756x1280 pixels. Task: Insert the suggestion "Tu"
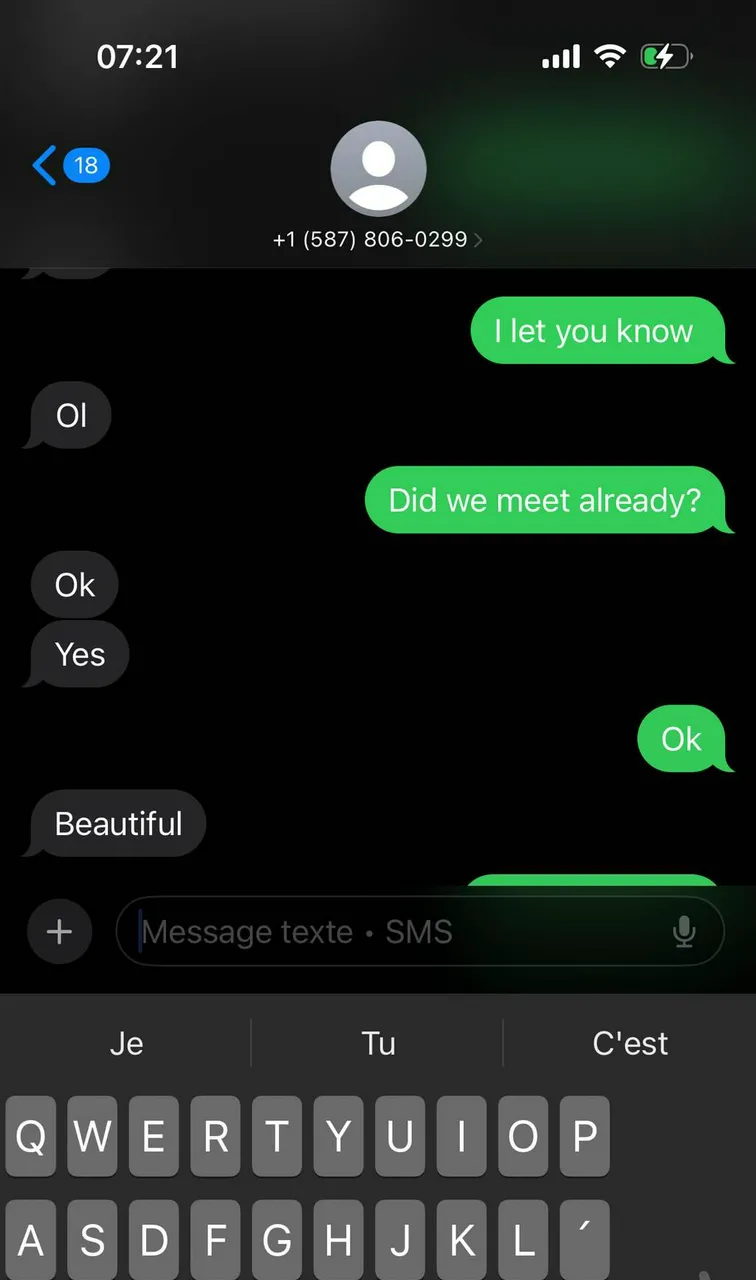coord(378,1043)
